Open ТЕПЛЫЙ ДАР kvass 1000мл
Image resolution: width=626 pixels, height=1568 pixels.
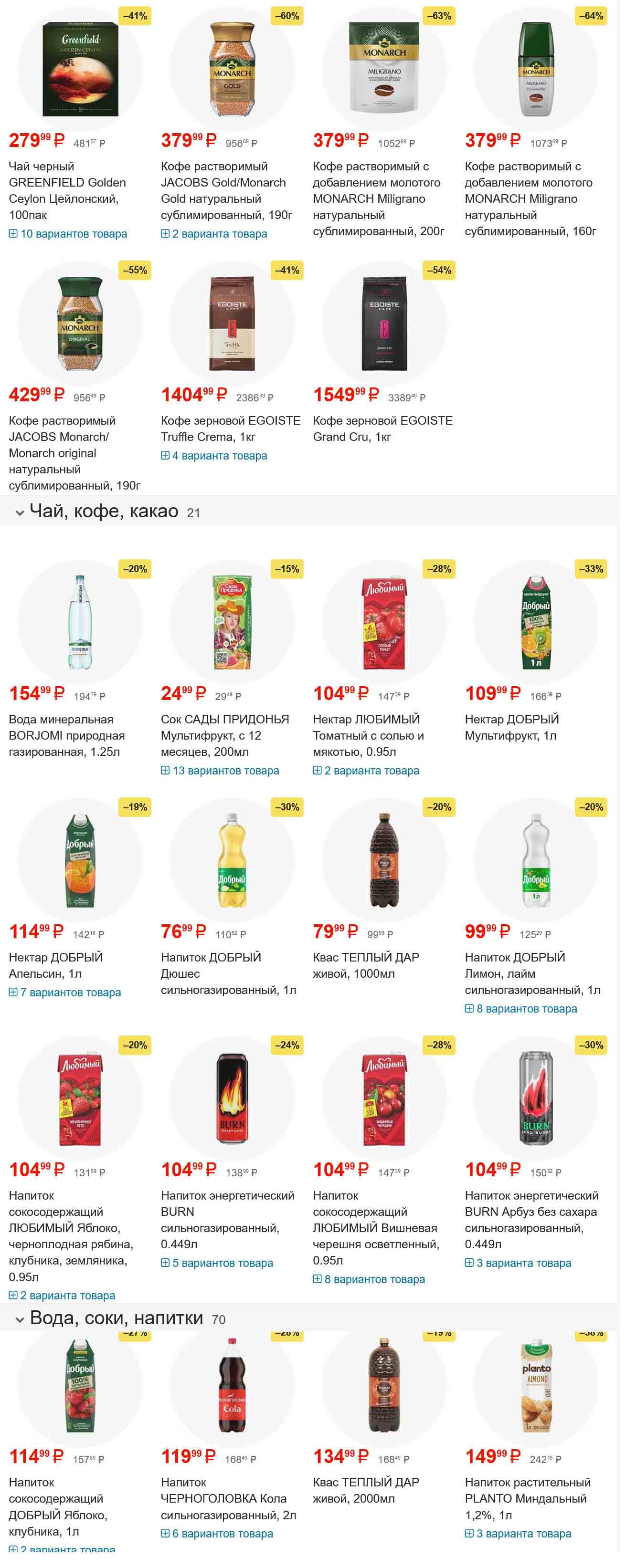click(365, 965)
